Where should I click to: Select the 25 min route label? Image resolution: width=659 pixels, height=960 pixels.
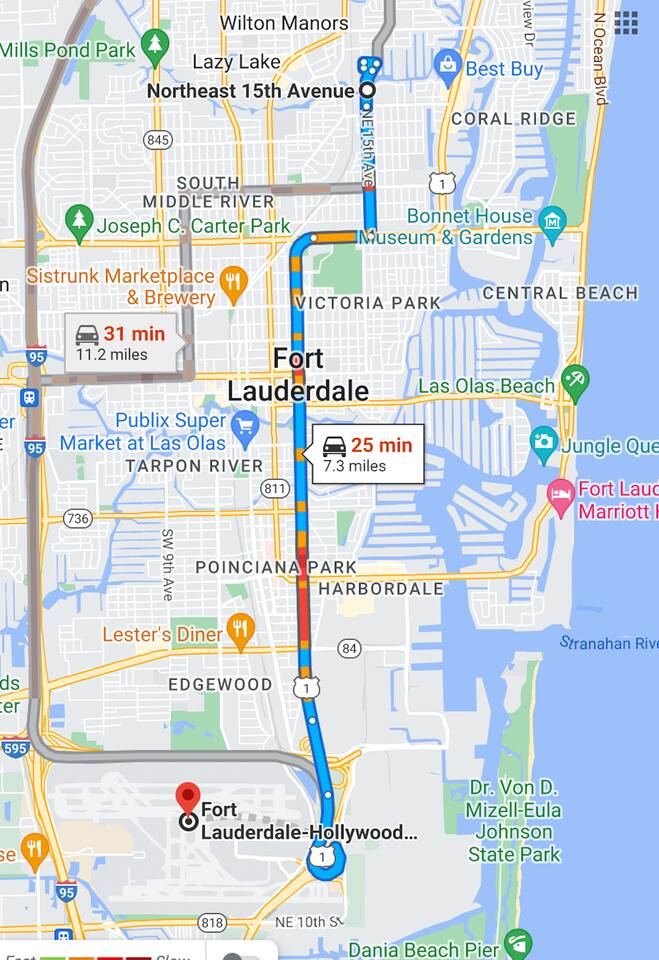(x=367, y=454)
